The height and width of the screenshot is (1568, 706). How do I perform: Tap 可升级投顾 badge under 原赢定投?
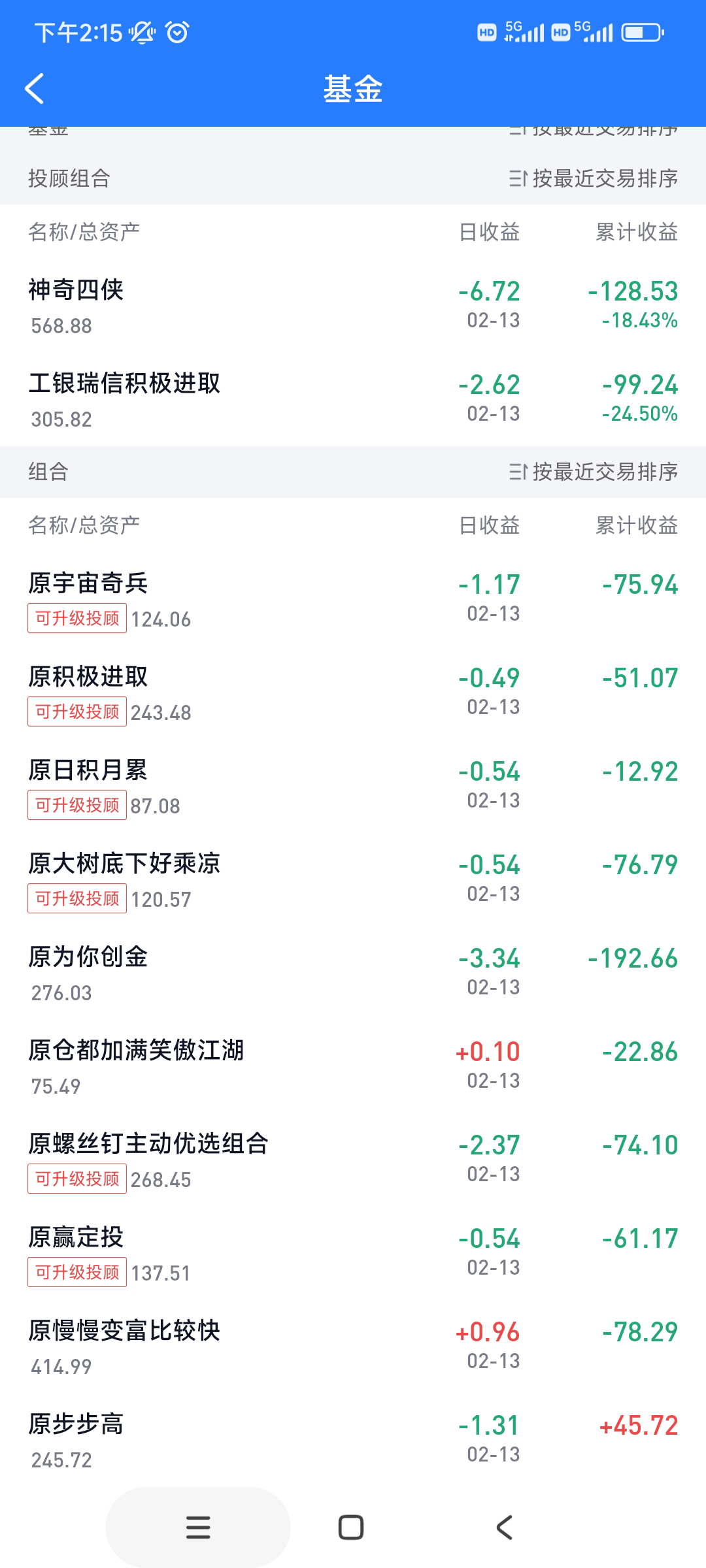coord(77,1273)
